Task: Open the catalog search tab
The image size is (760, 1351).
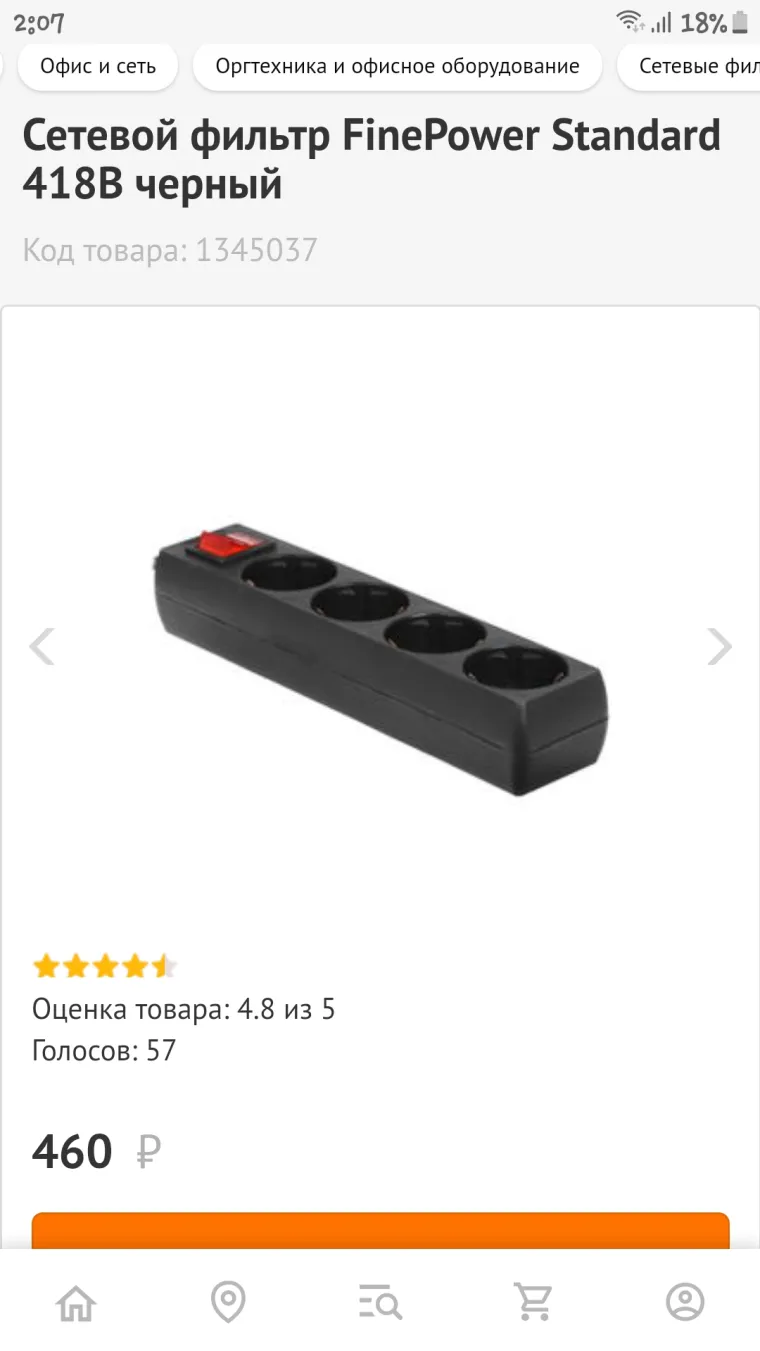Action: click(x=380, y=1302)
